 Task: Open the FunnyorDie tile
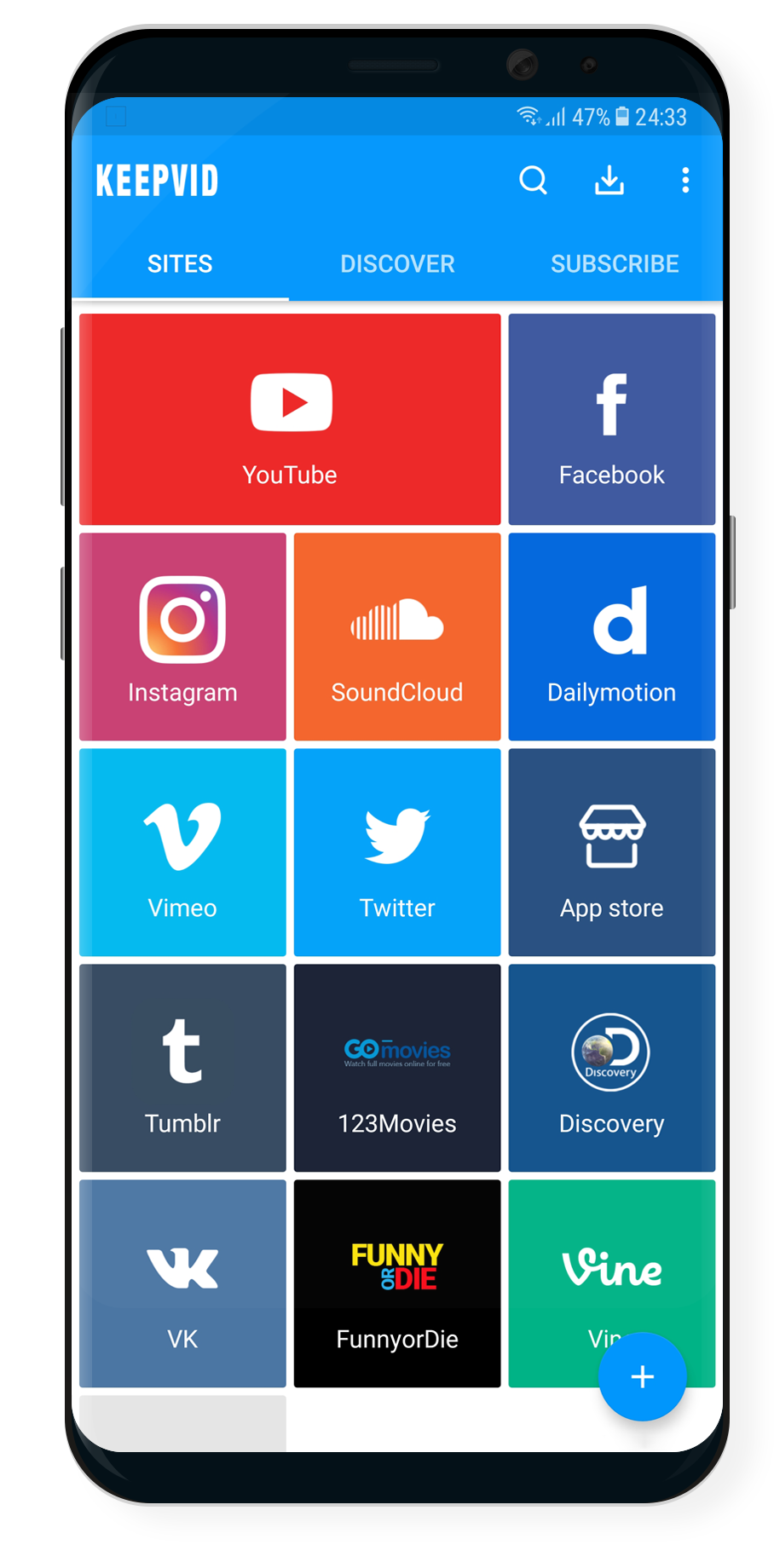(x=397, y=1283)
